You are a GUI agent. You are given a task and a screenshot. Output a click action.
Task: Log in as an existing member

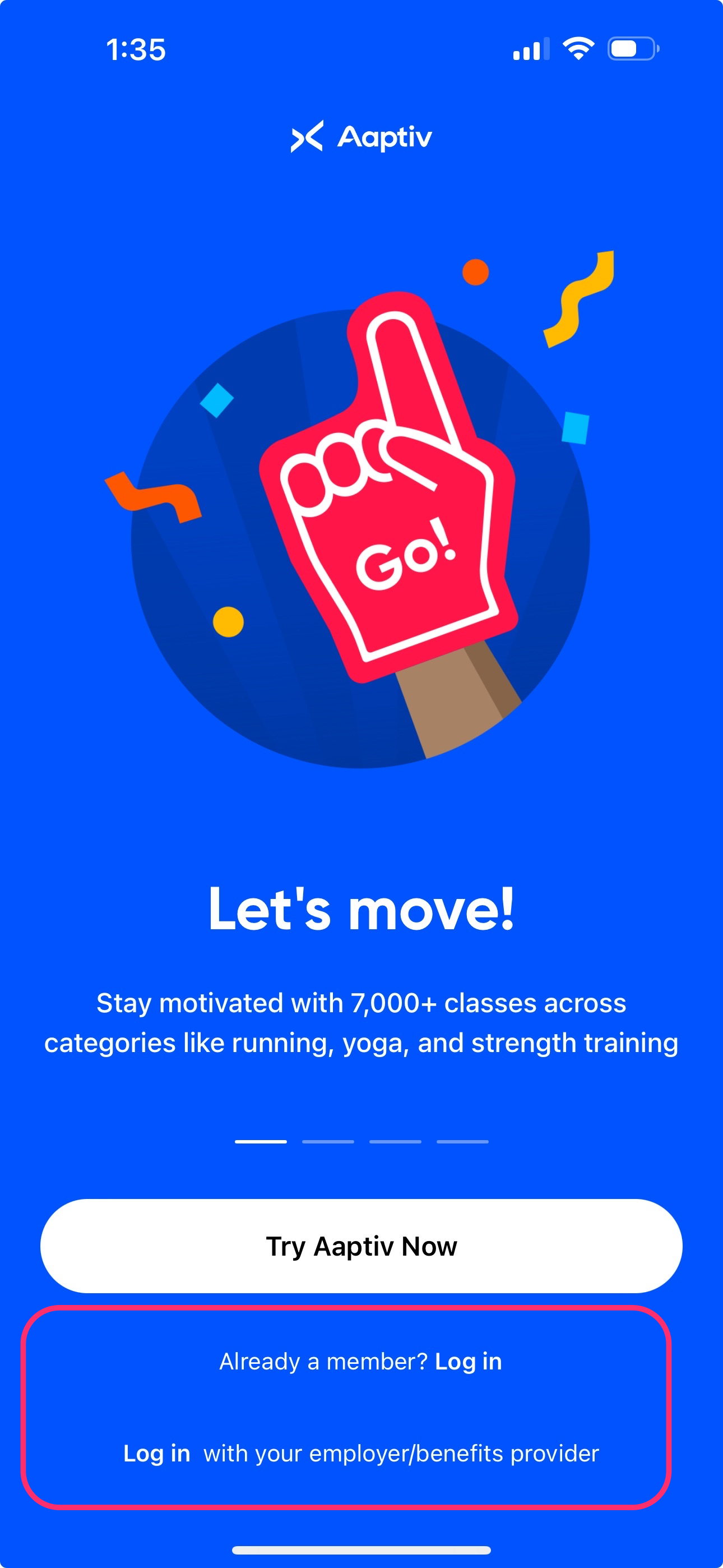tap(467, 1361)
